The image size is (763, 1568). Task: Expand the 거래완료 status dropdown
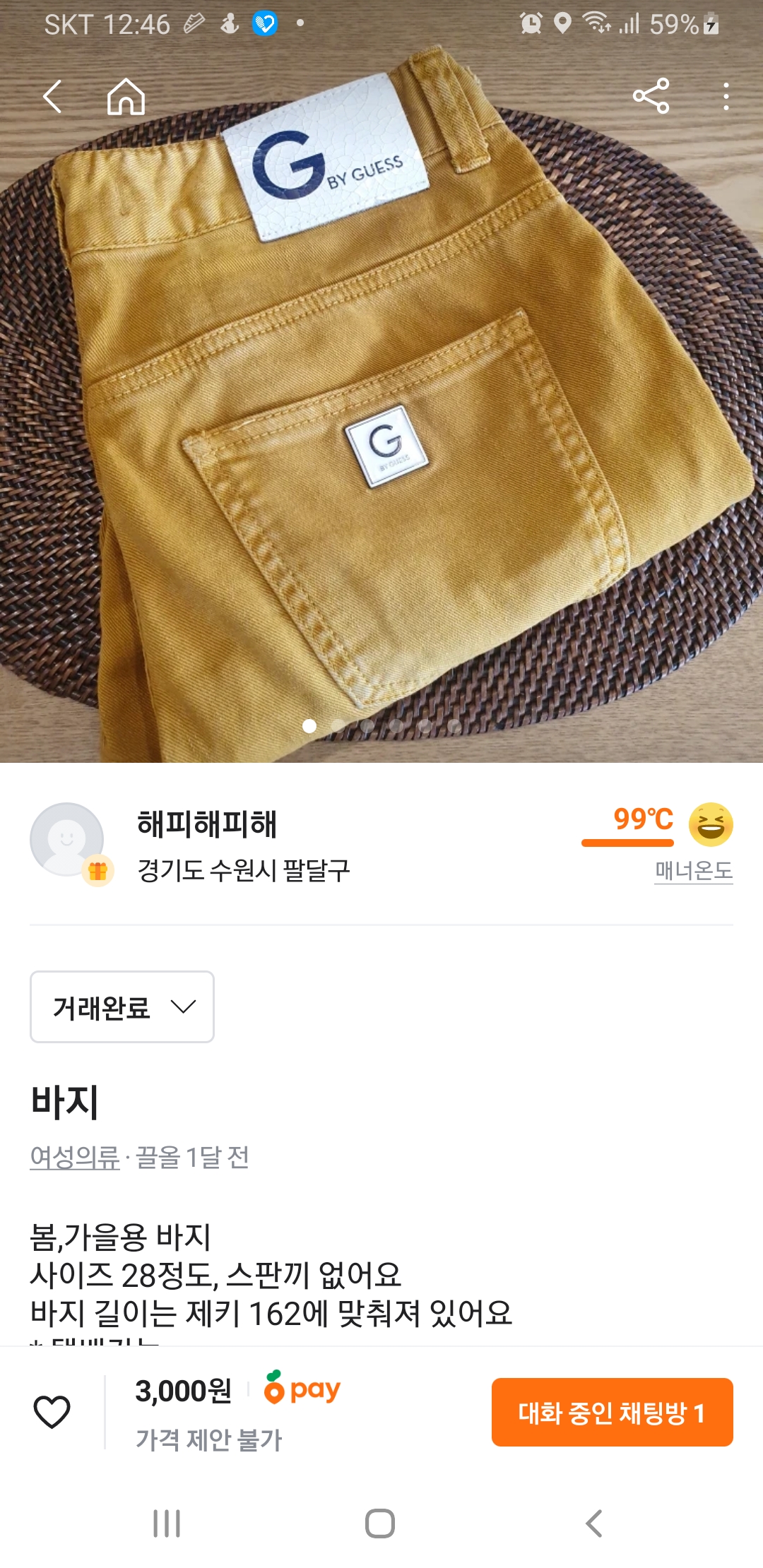122,1006
